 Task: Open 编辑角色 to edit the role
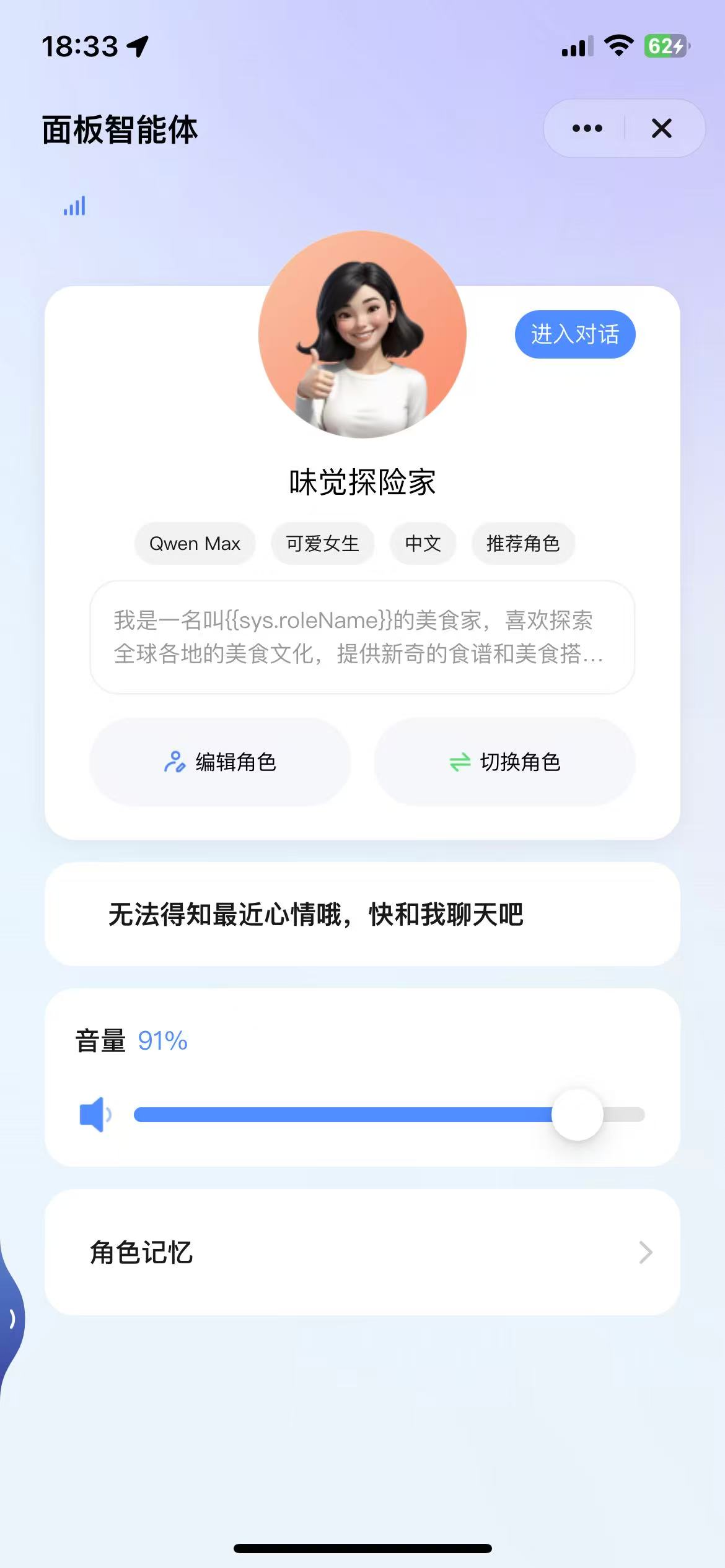click(220, 762)
